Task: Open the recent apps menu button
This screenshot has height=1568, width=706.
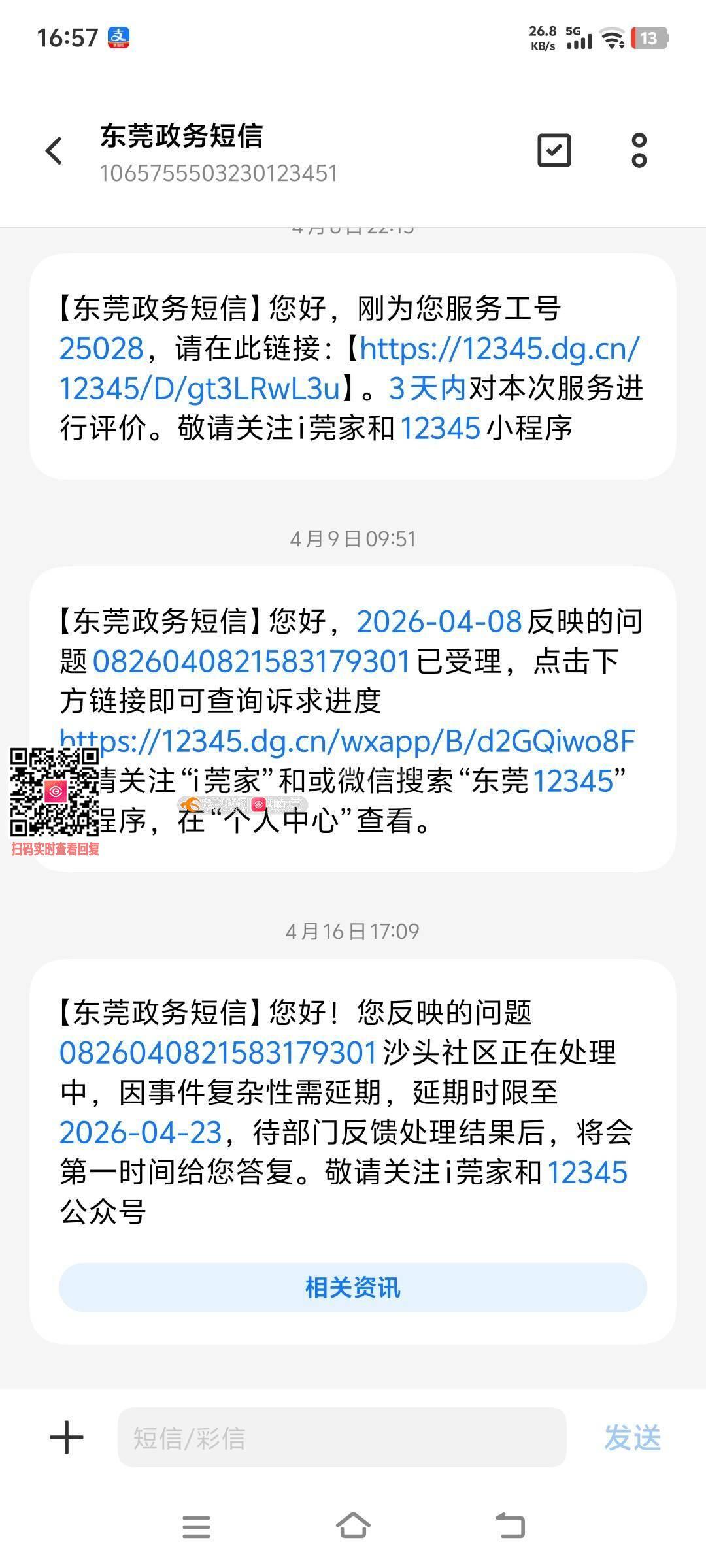Action: (196, 1527)
